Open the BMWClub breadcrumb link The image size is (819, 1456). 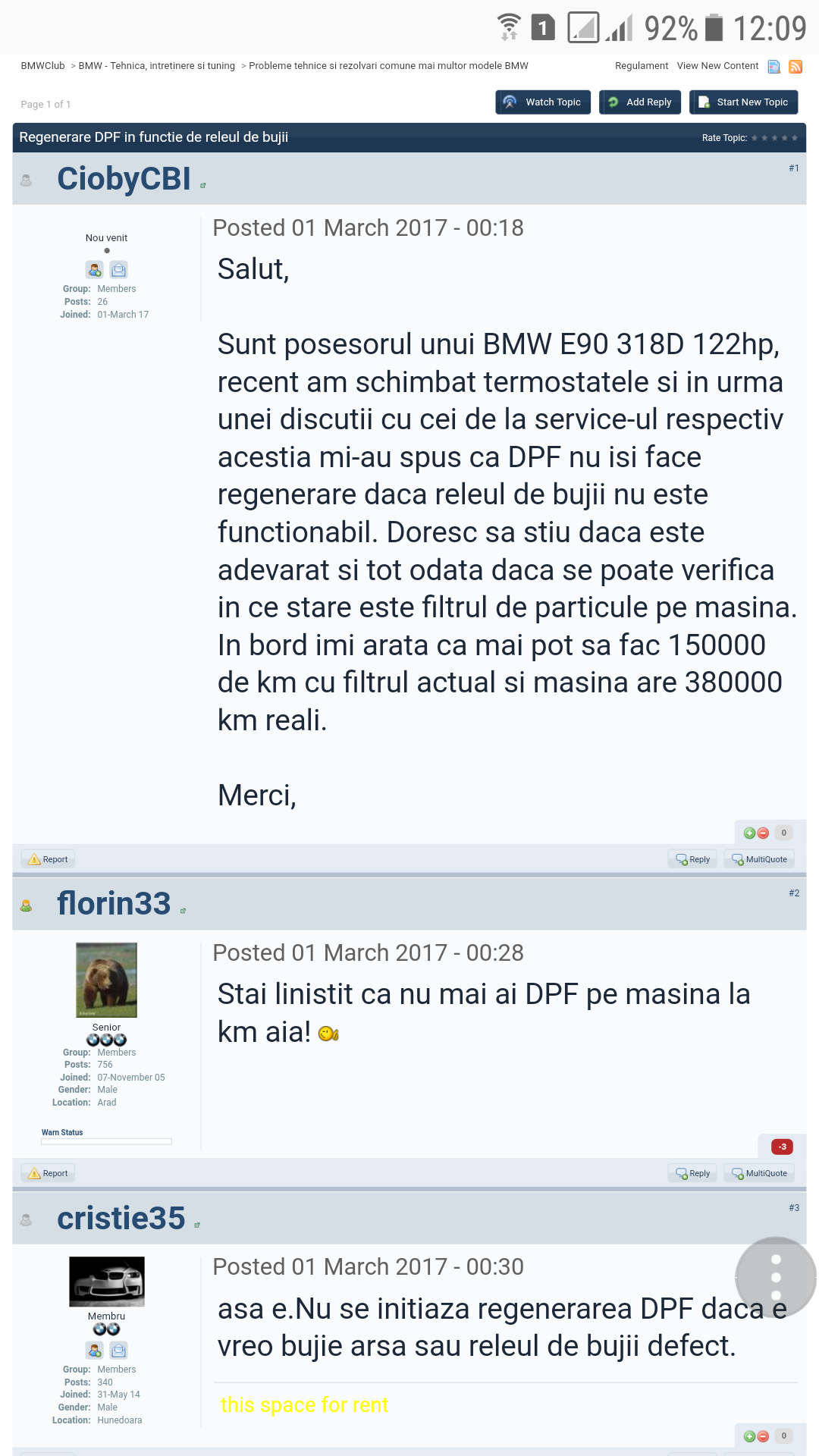[42, 66]
